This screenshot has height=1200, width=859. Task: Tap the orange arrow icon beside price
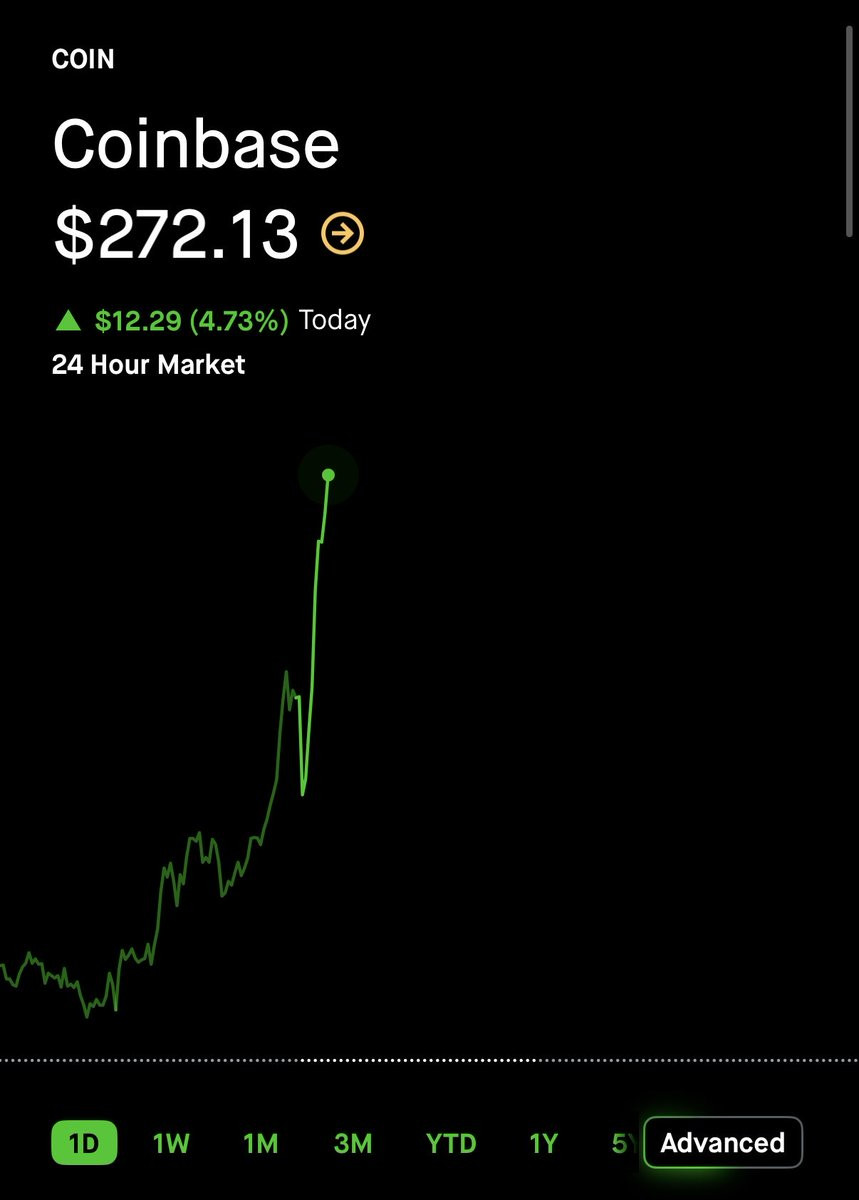pyautogui.click(x=343, y=234)
